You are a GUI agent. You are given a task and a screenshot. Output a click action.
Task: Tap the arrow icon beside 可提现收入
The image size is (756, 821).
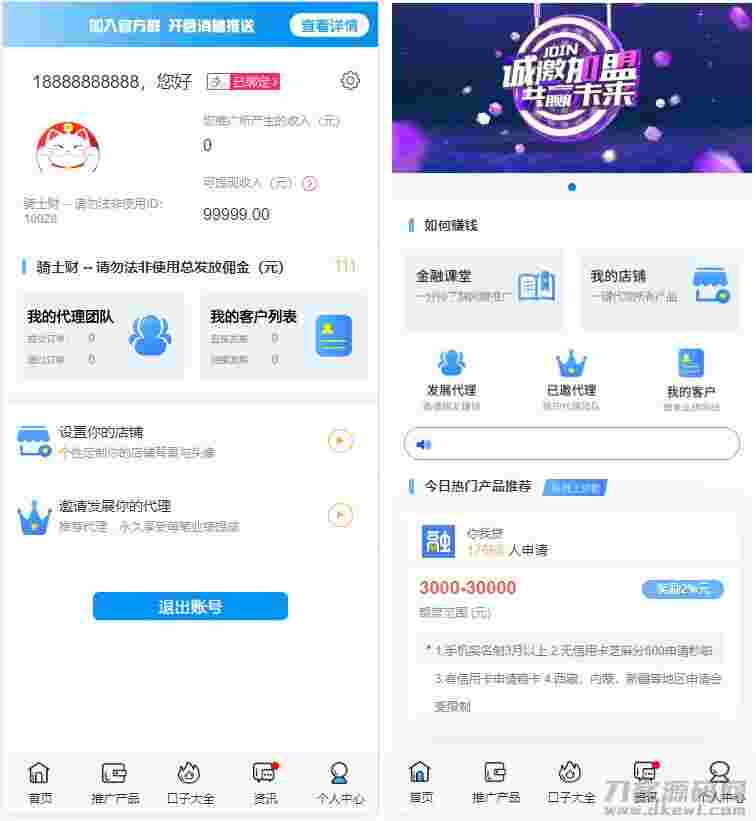point(310,183)
